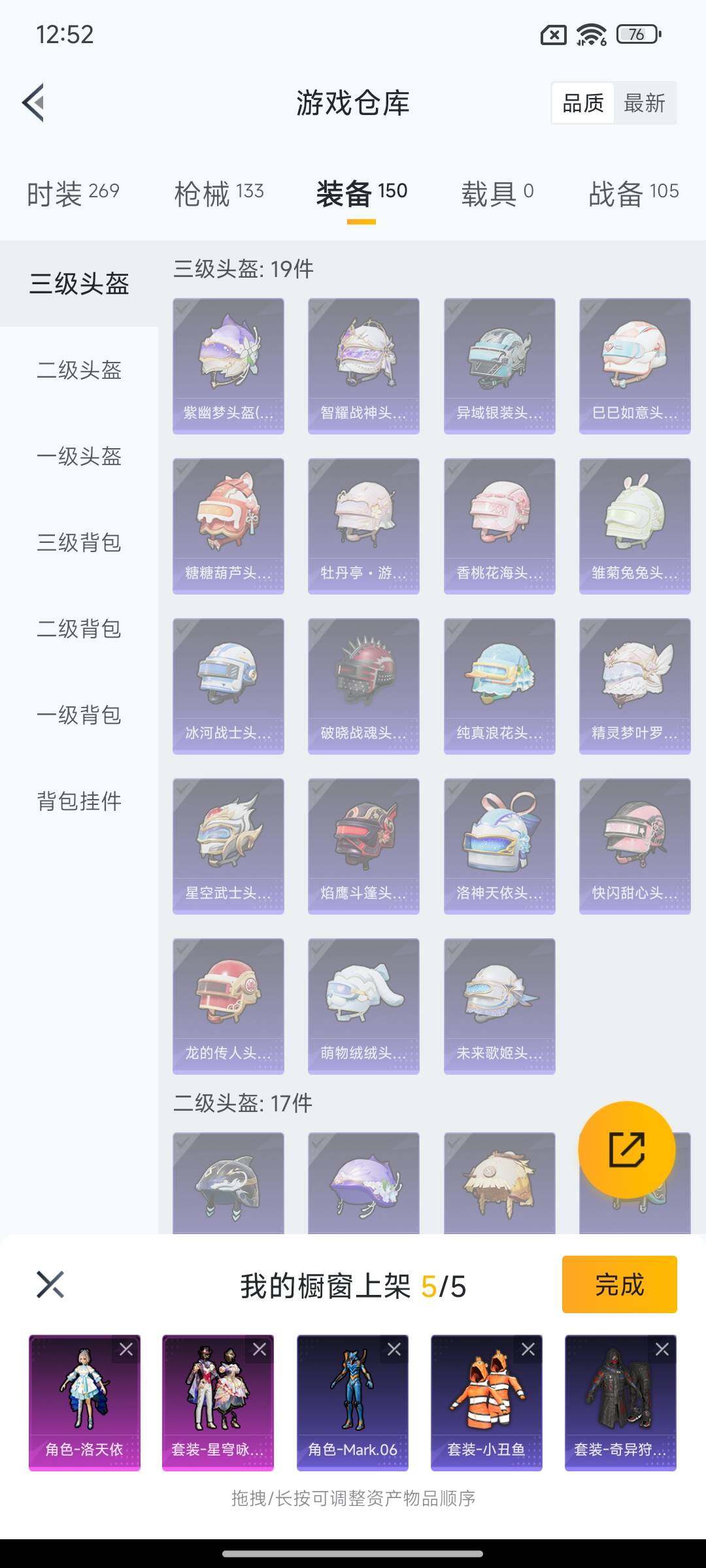The image size is (706, 1568).
Task: Select the 洛神天依 helmet tile
Action: [x=499, y=846]
